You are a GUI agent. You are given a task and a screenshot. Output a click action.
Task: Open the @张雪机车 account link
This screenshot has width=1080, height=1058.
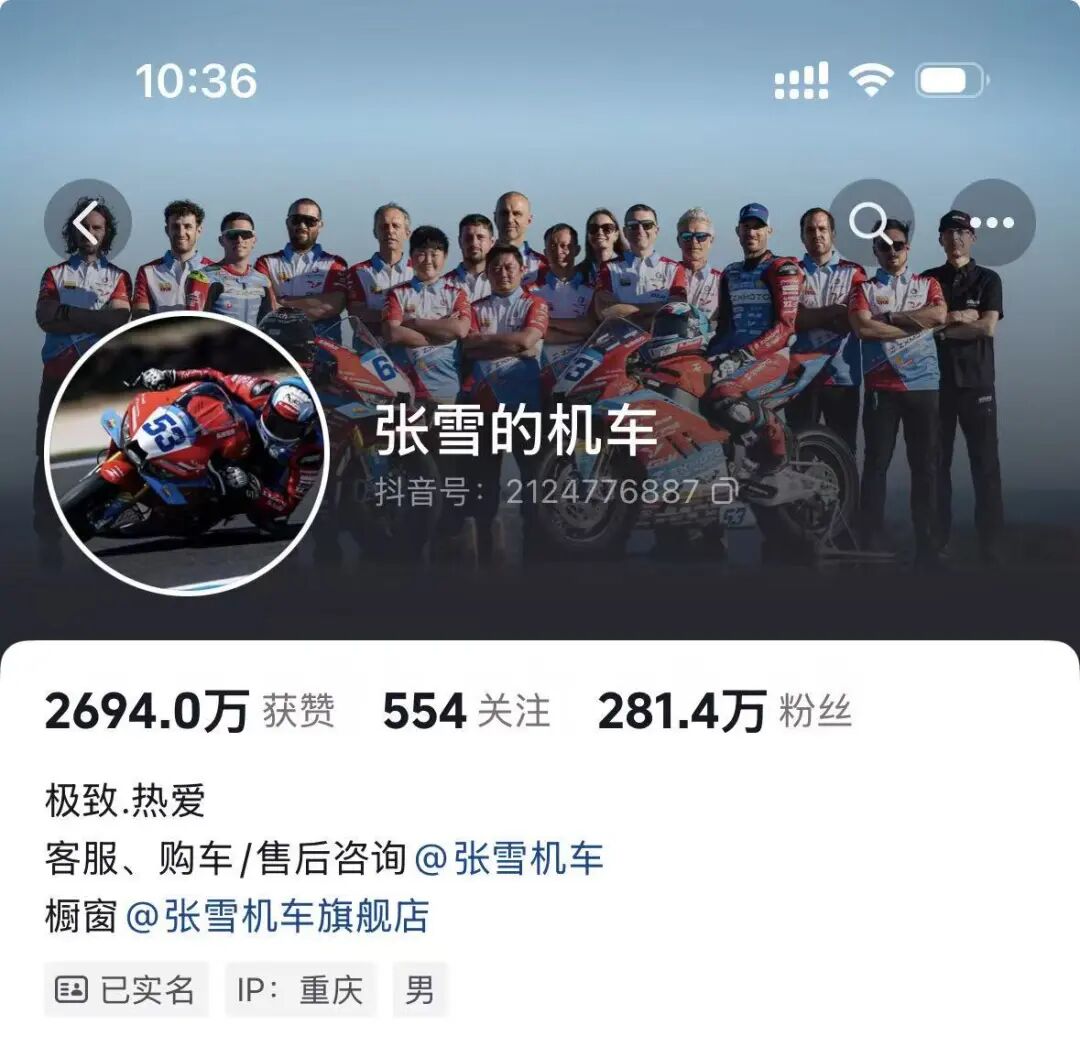click(x=508, y=858)
